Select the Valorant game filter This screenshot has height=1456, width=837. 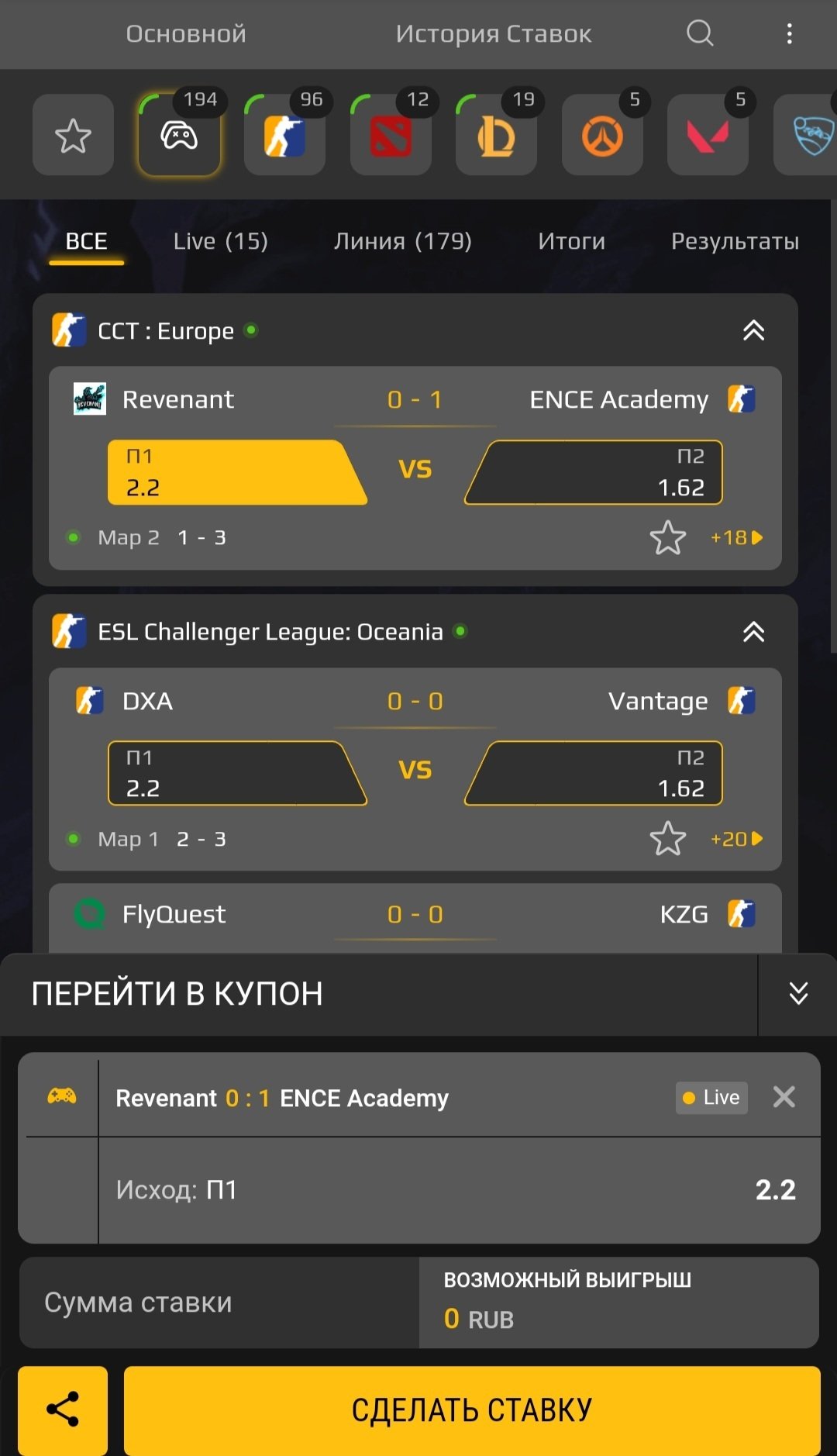(x=708, y=136)
